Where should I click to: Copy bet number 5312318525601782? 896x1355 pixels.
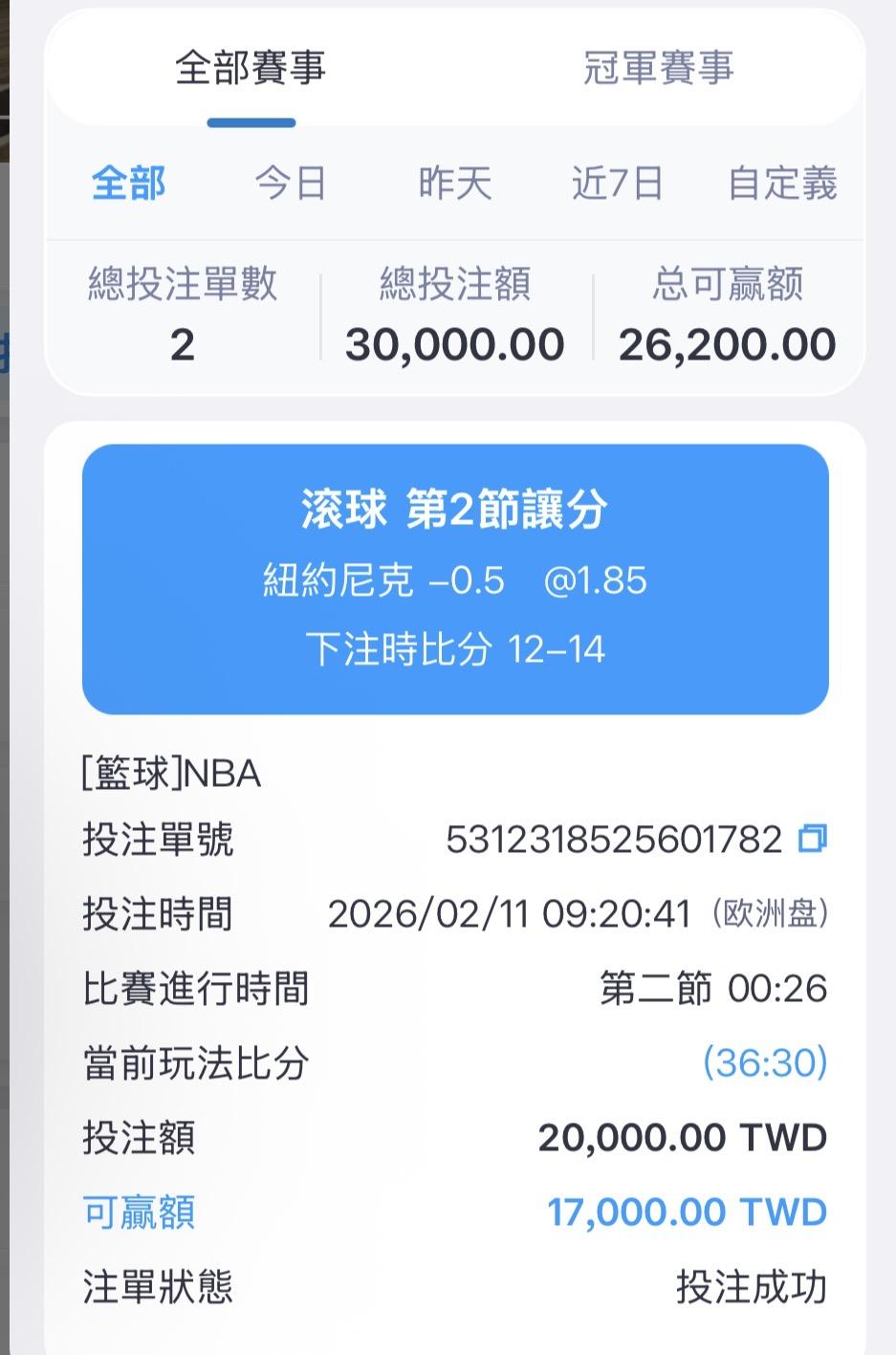(x=812, y=839)
